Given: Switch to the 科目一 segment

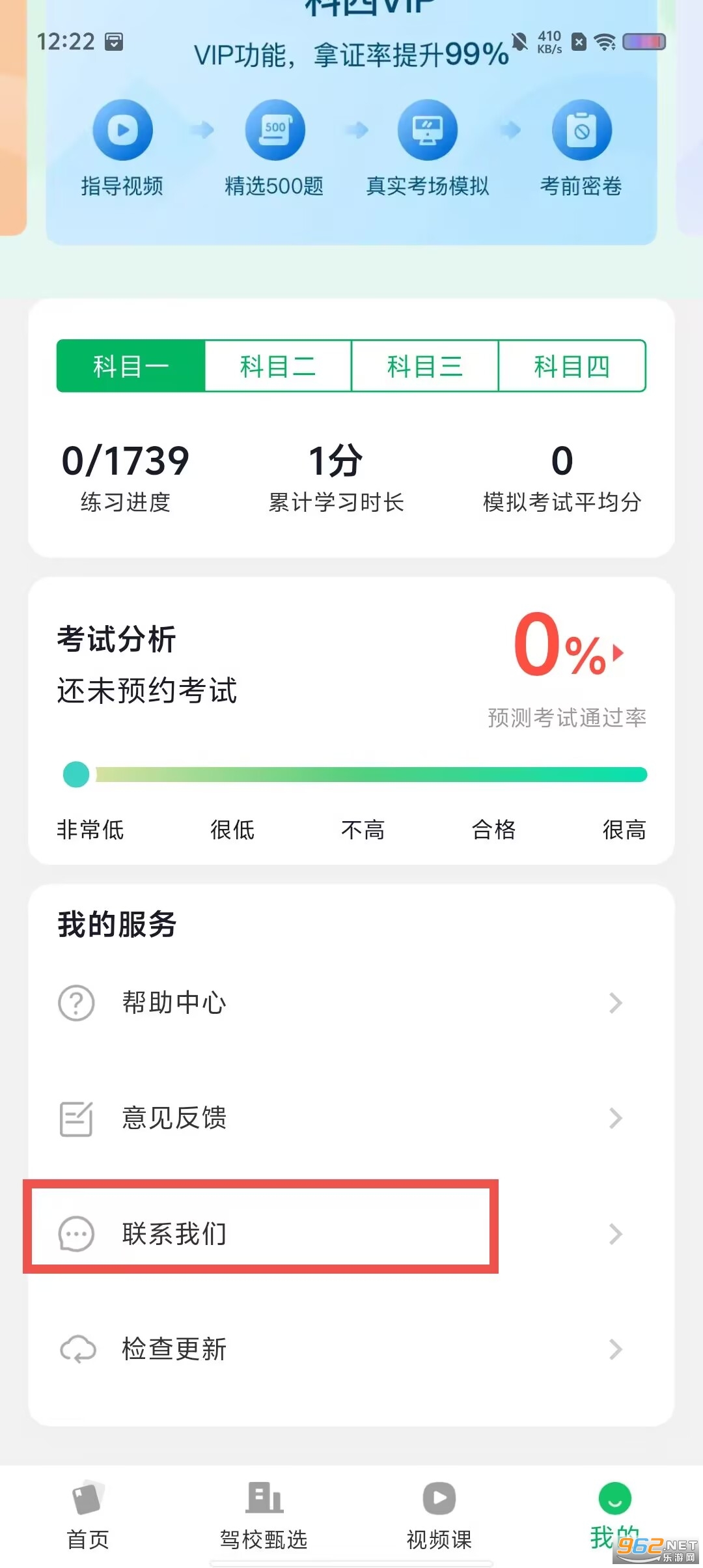Looking at the screenshot, I should [131, 366].
